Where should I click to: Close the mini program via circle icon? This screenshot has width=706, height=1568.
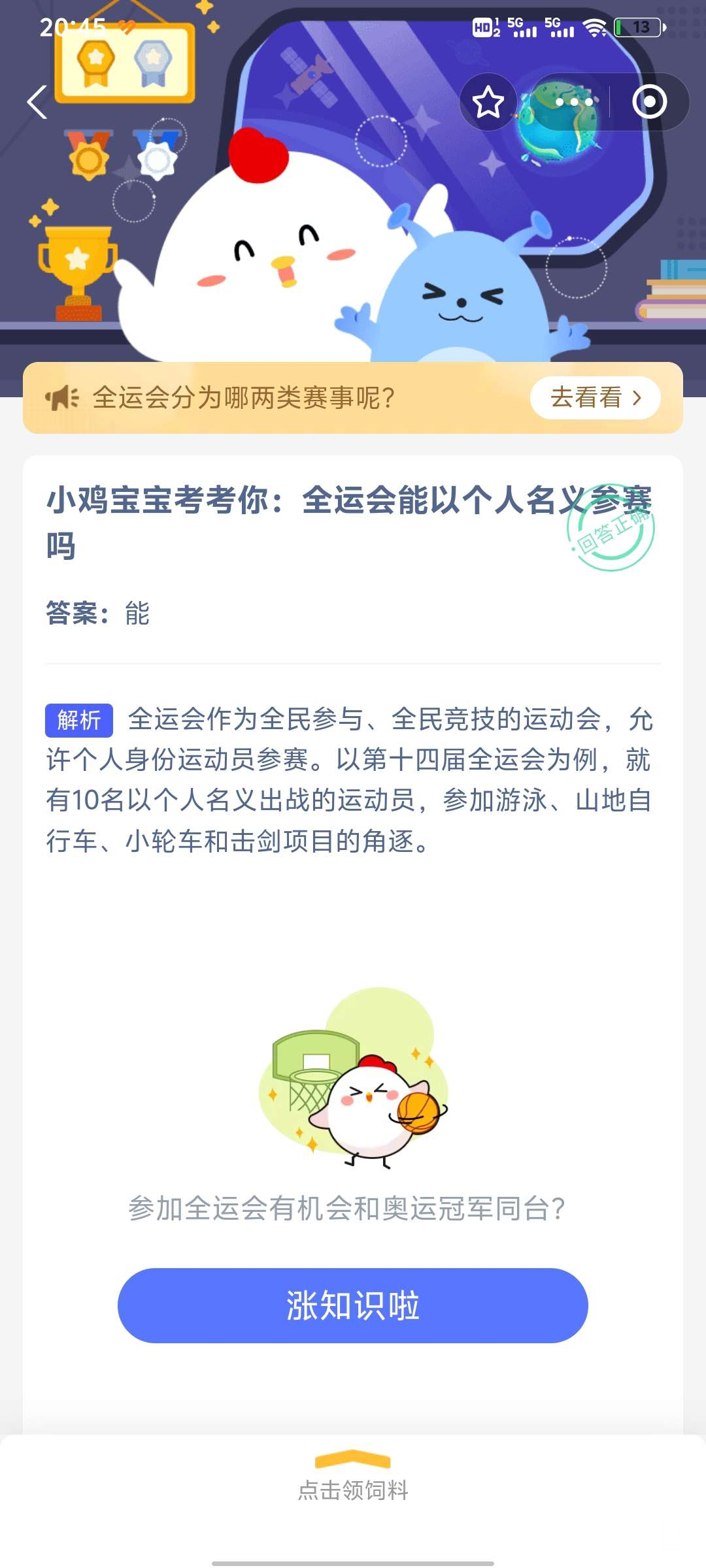(x=649, y=103)
